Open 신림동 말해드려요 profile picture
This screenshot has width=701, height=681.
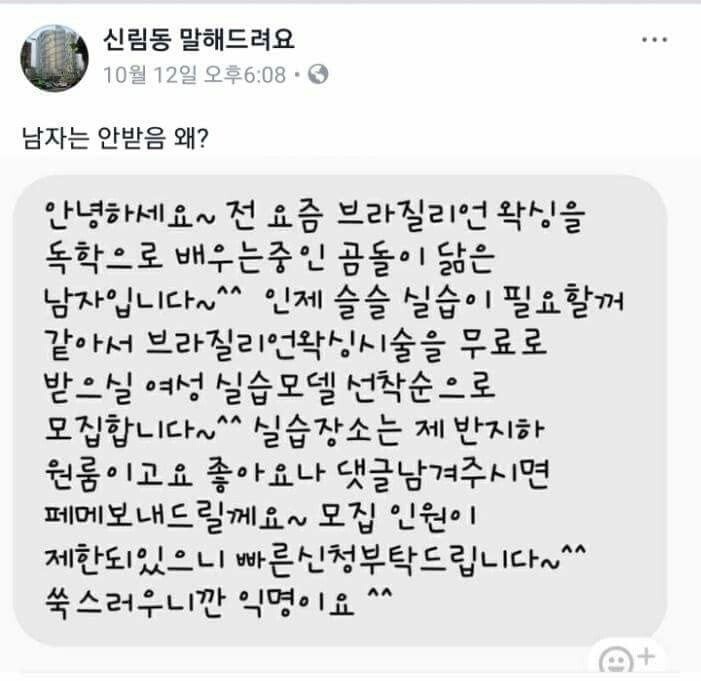[54, 58]
